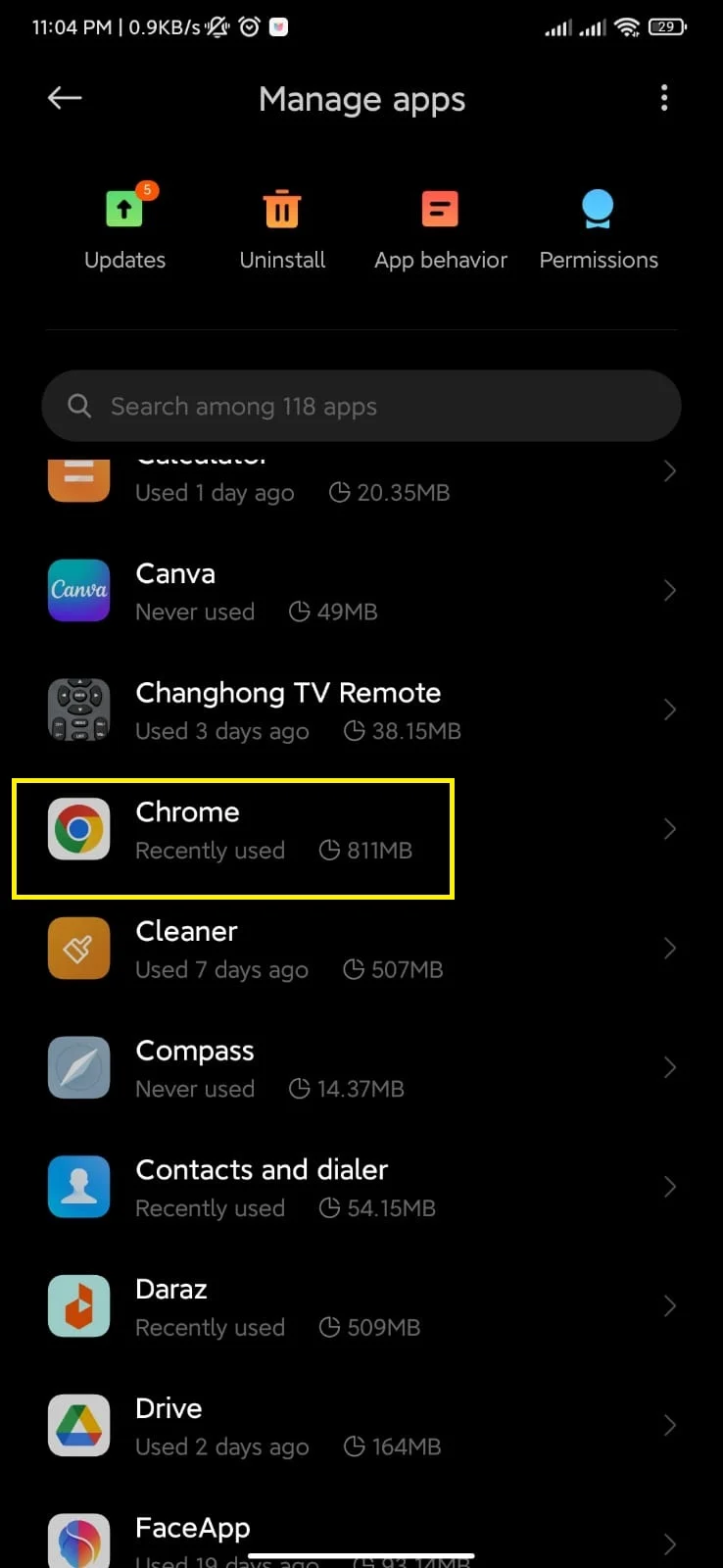View Compass app details
The height and width of the screenshot is (1568, 723).
(361, 1068)
